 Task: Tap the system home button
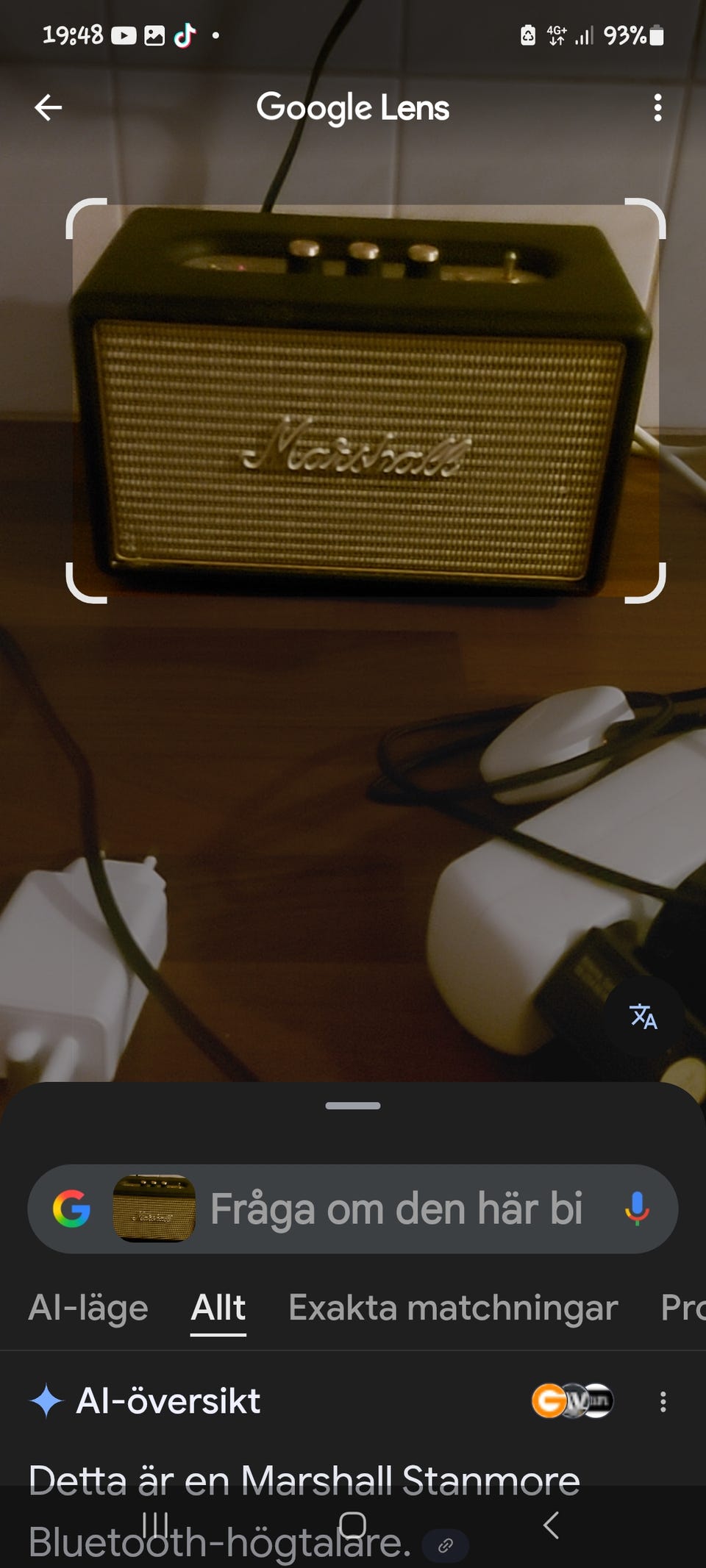(x=353, y=1525)
